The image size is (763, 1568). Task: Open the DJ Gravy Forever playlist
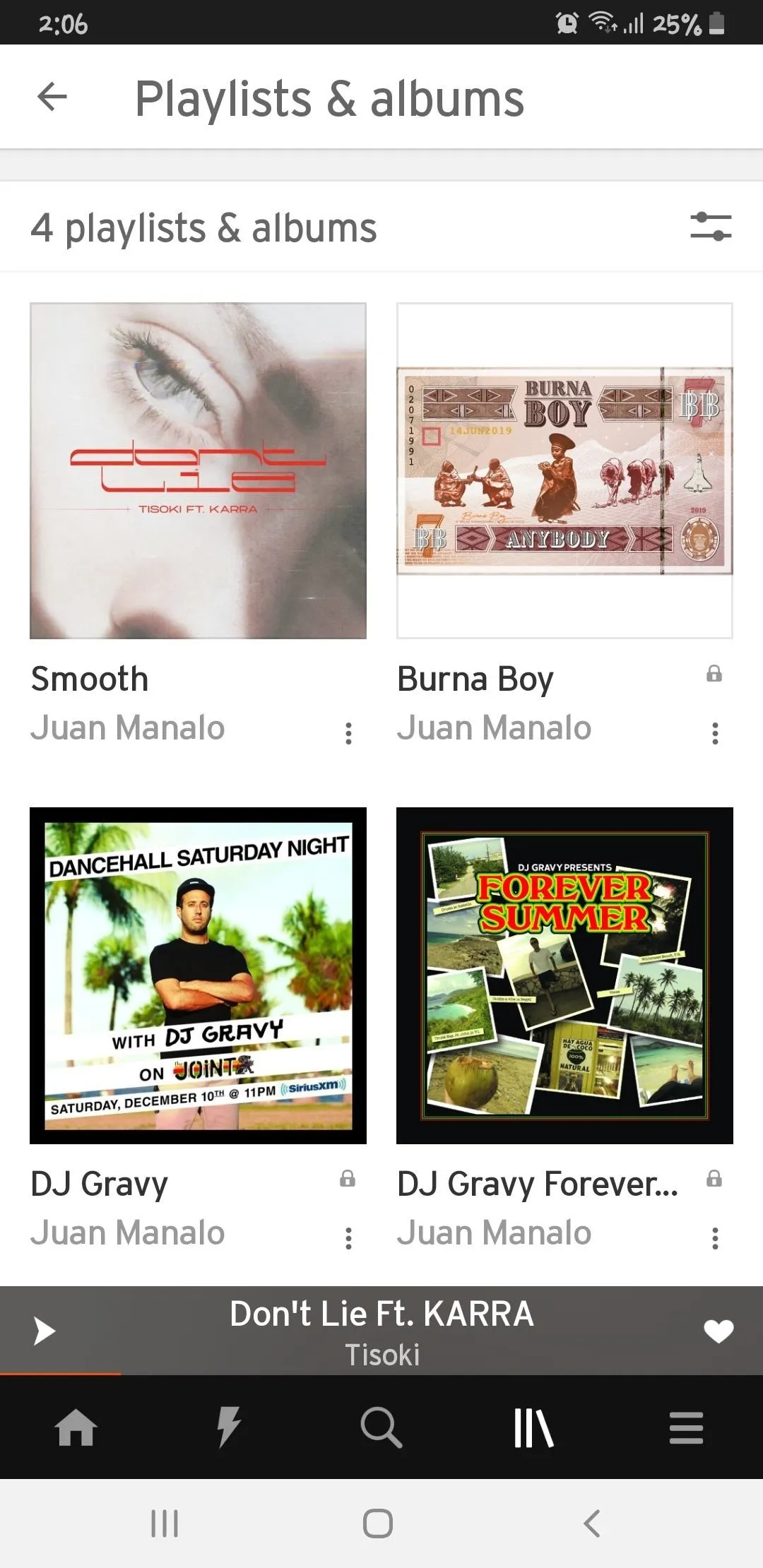click(x=564, y=975)
